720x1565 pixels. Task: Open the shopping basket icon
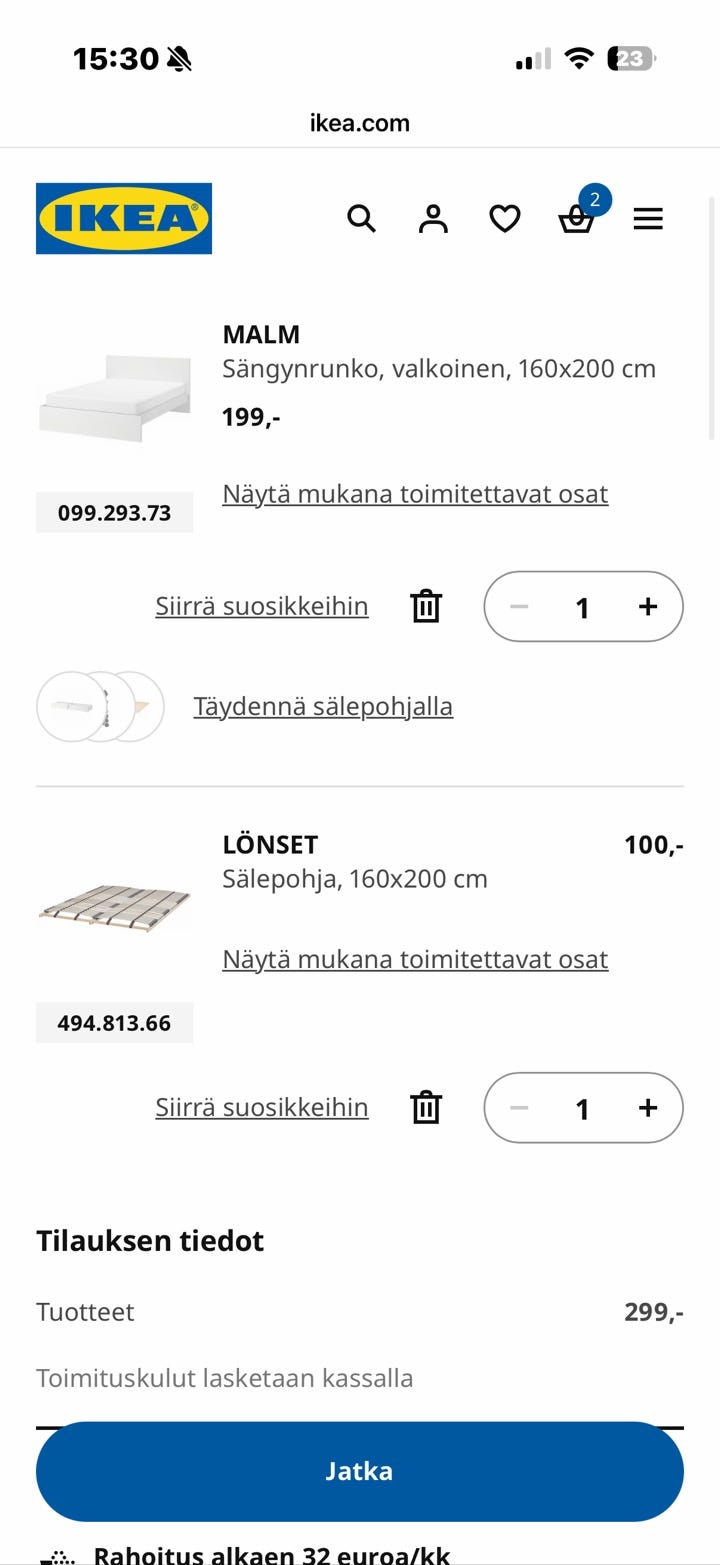pyautogui.click(x=577, y=218)
